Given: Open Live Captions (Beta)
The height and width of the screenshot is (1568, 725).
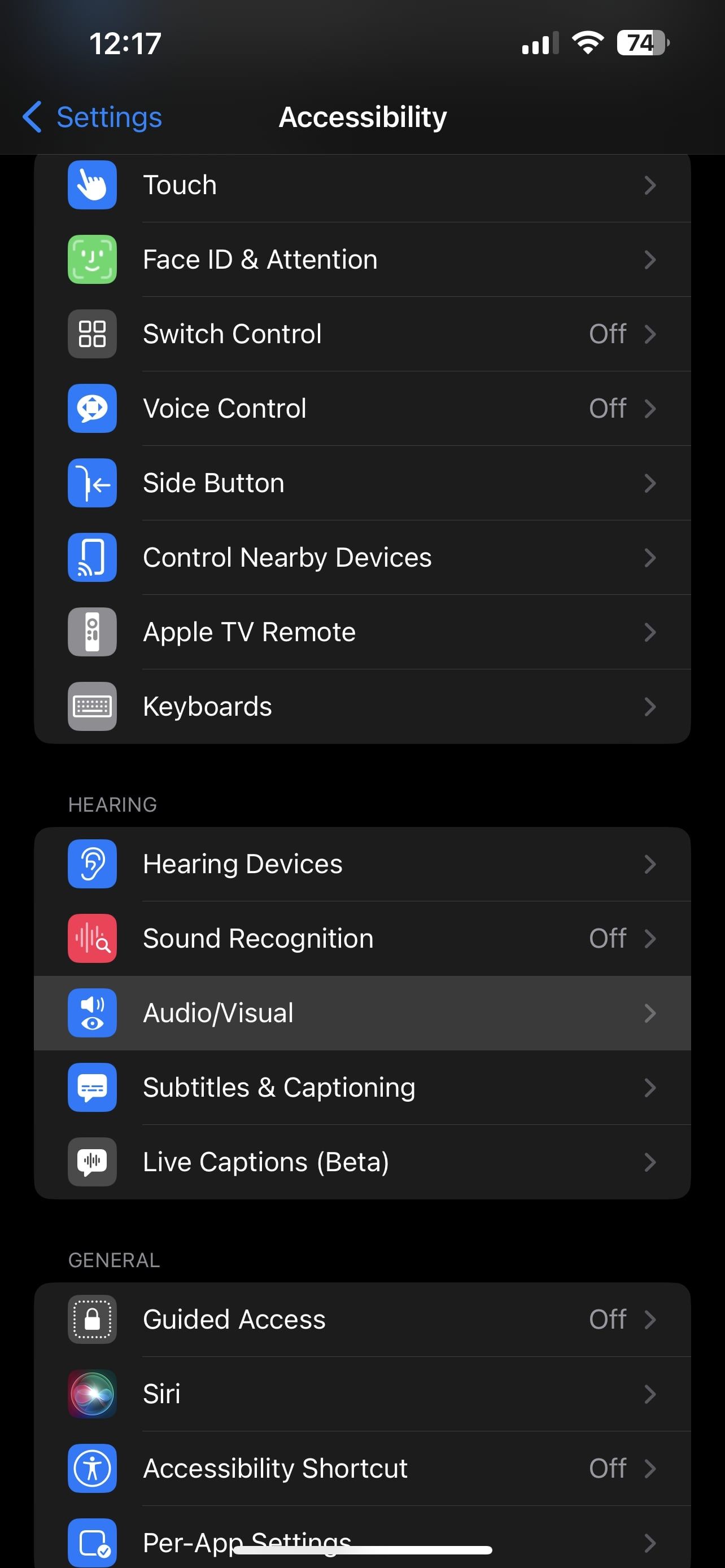Looking at the screenshot, I should point(362,1162).
